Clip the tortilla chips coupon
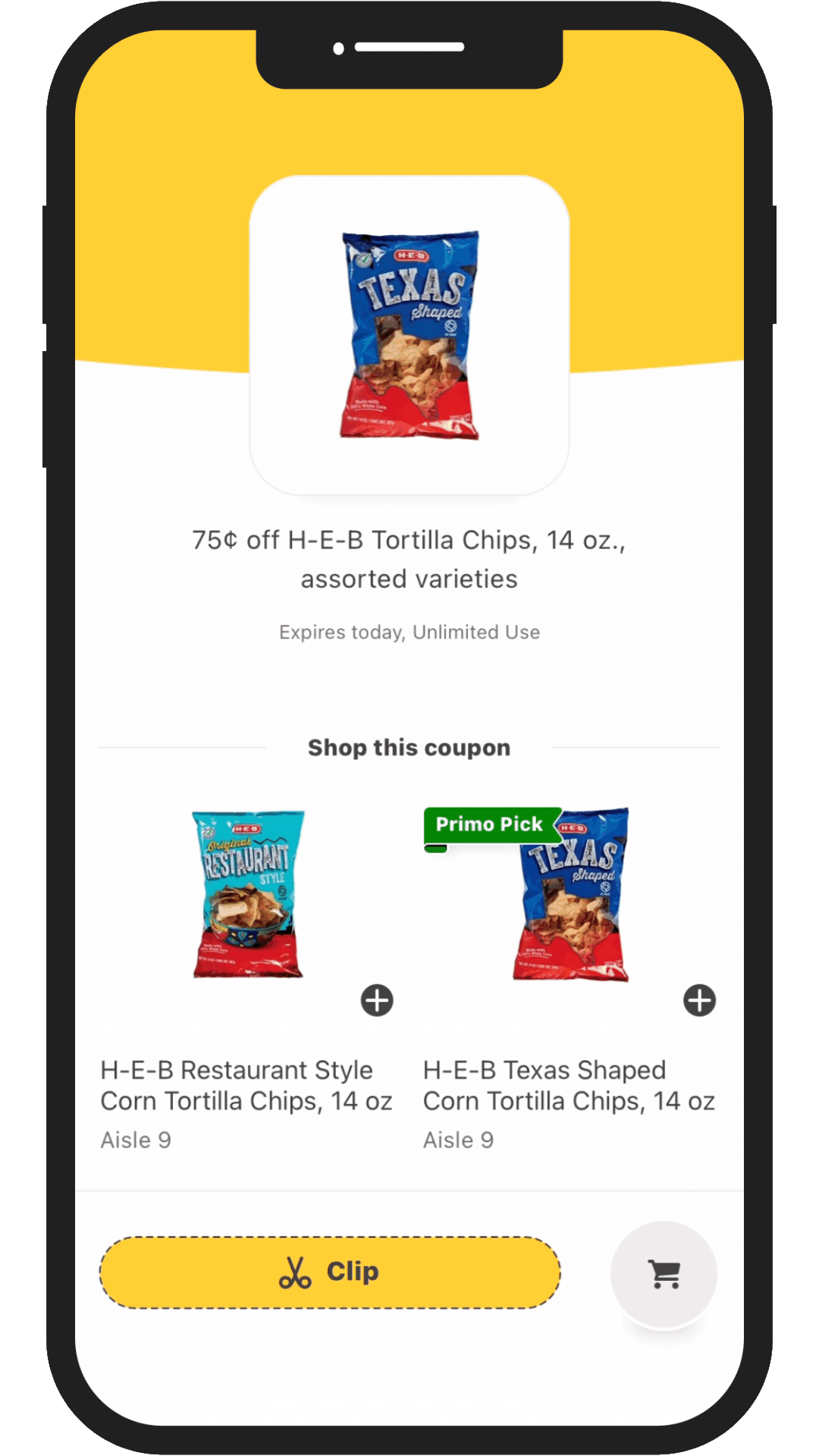Image resolution: width=819 pixels, height=1456 pixels. click(330, 1272)
